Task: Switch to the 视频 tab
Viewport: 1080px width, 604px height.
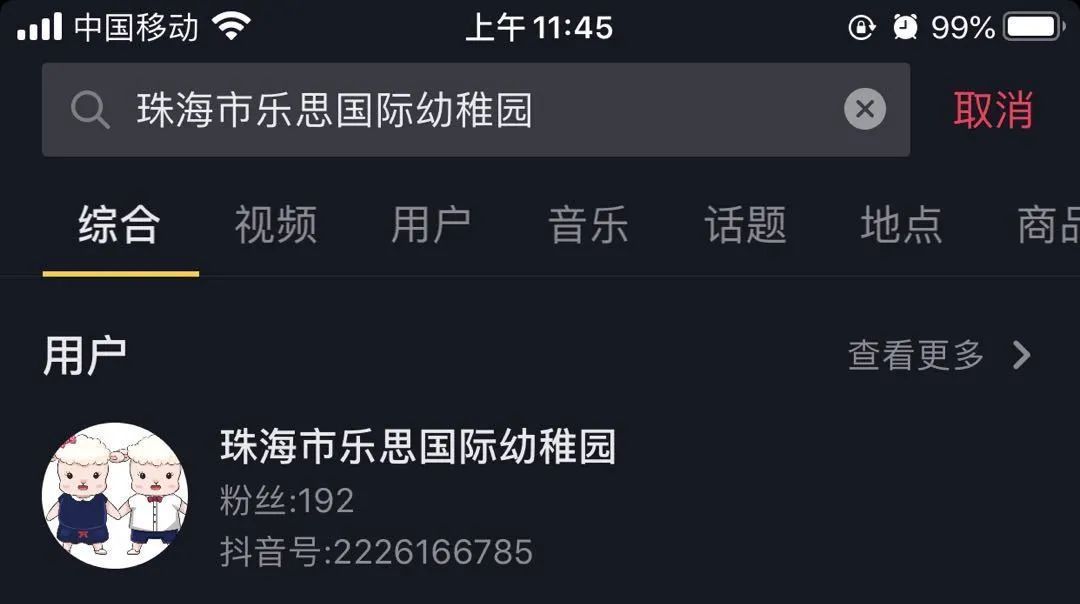Action: (x=275, y=225)
